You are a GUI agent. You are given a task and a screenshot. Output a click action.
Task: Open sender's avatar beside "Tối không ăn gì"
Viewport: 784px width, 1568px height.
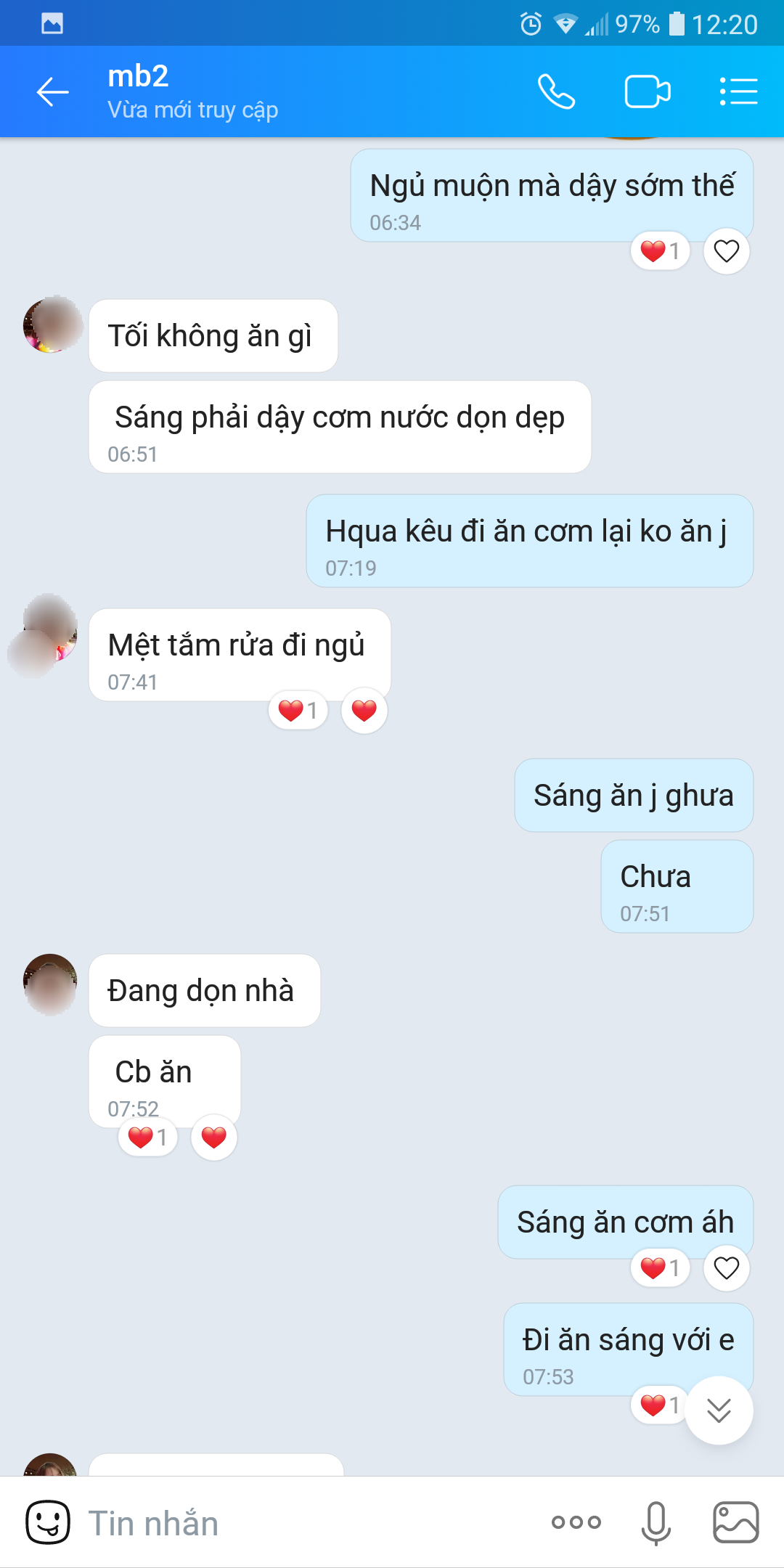pyautogui.click(x=51, y=325)
